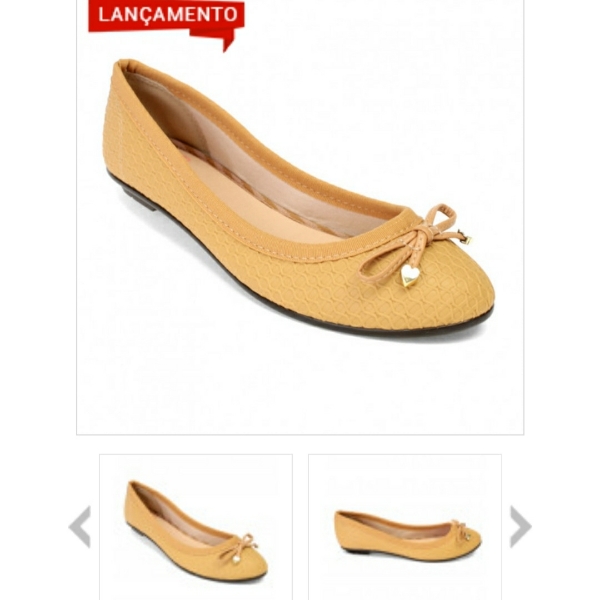Select the angled-view shoe thumbnail
Screen dimensions: 600x600
tap(196, 528)
